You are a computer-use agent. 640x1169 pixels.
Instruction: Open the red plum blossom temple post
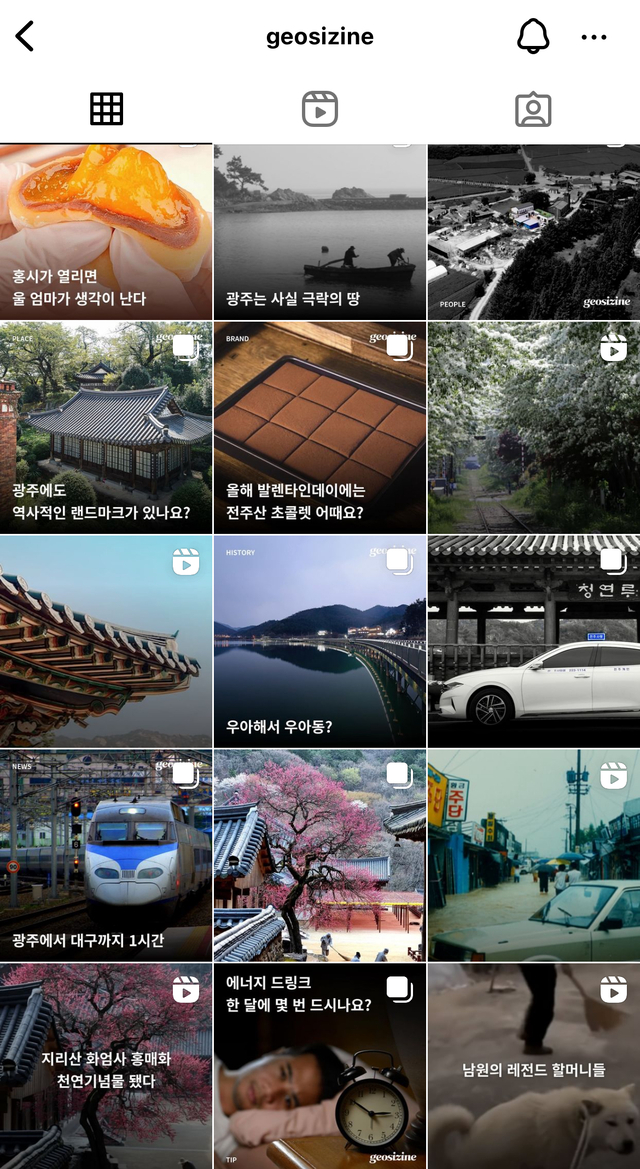pos(320,855)
